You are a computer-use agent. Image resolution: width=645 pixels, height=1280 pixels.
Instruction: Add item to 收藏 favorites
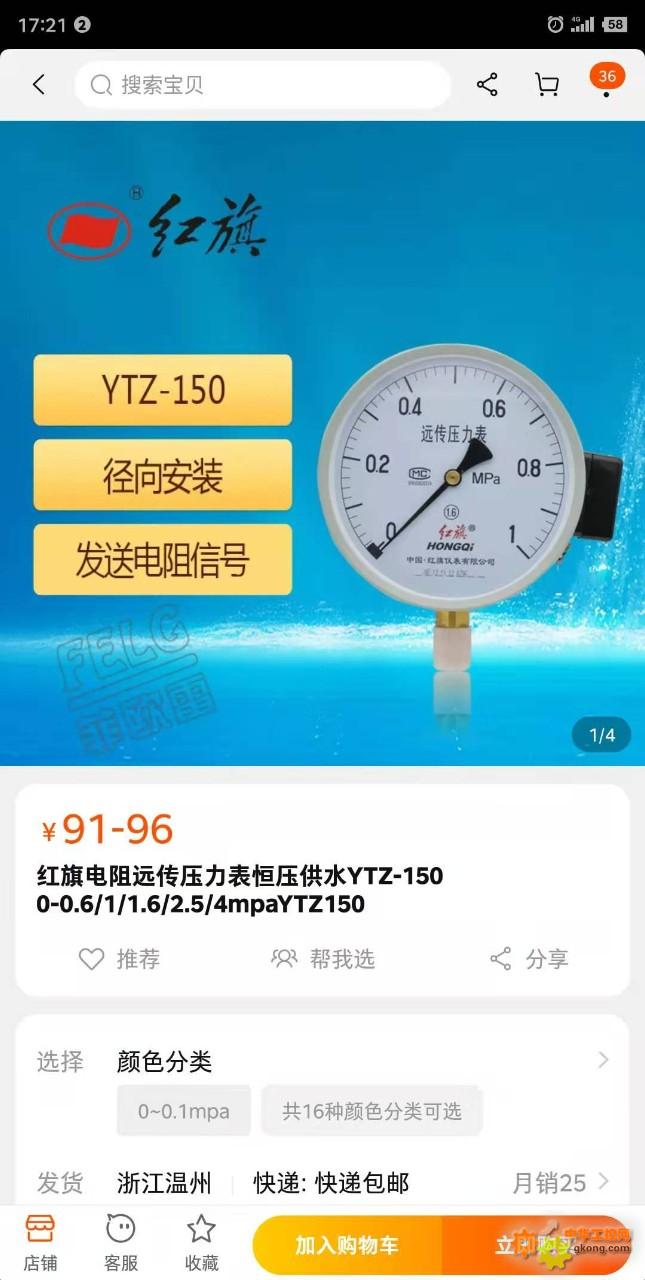201,1243
